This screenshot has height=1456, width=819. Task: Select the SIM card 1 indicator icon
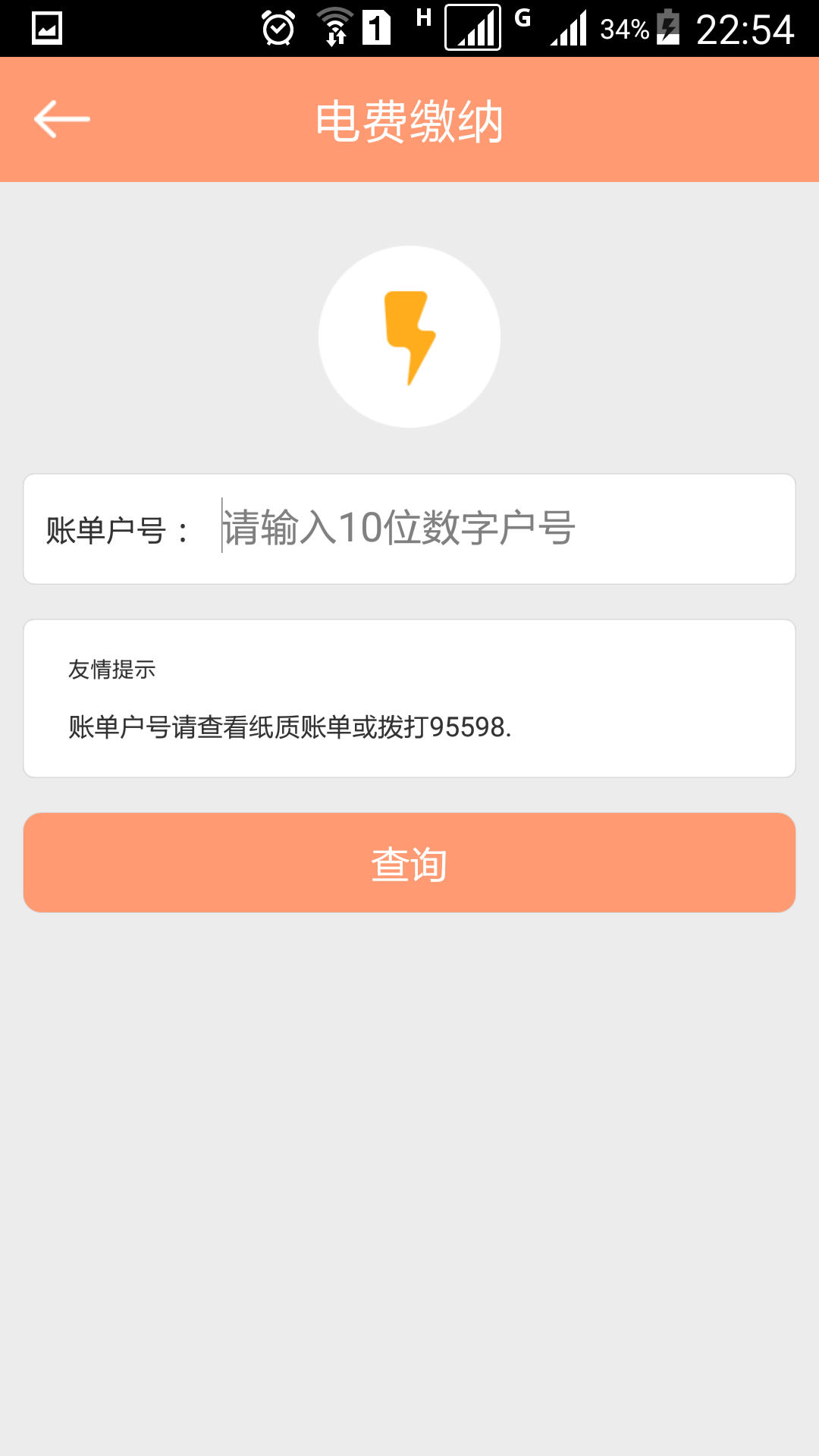pyautogui.click(x=377, y=29)
